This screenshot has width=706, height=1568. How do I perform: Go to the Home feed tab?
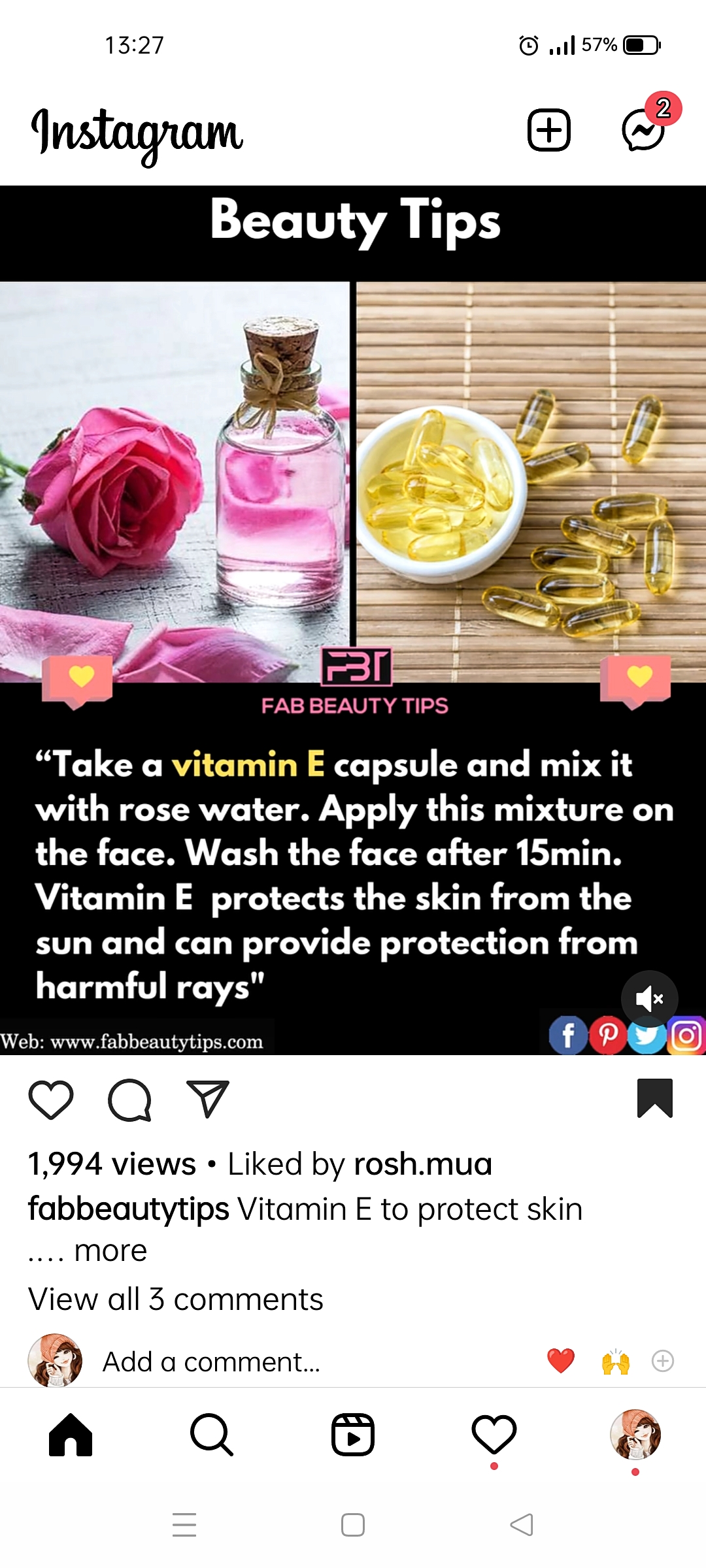point(71,1435)
